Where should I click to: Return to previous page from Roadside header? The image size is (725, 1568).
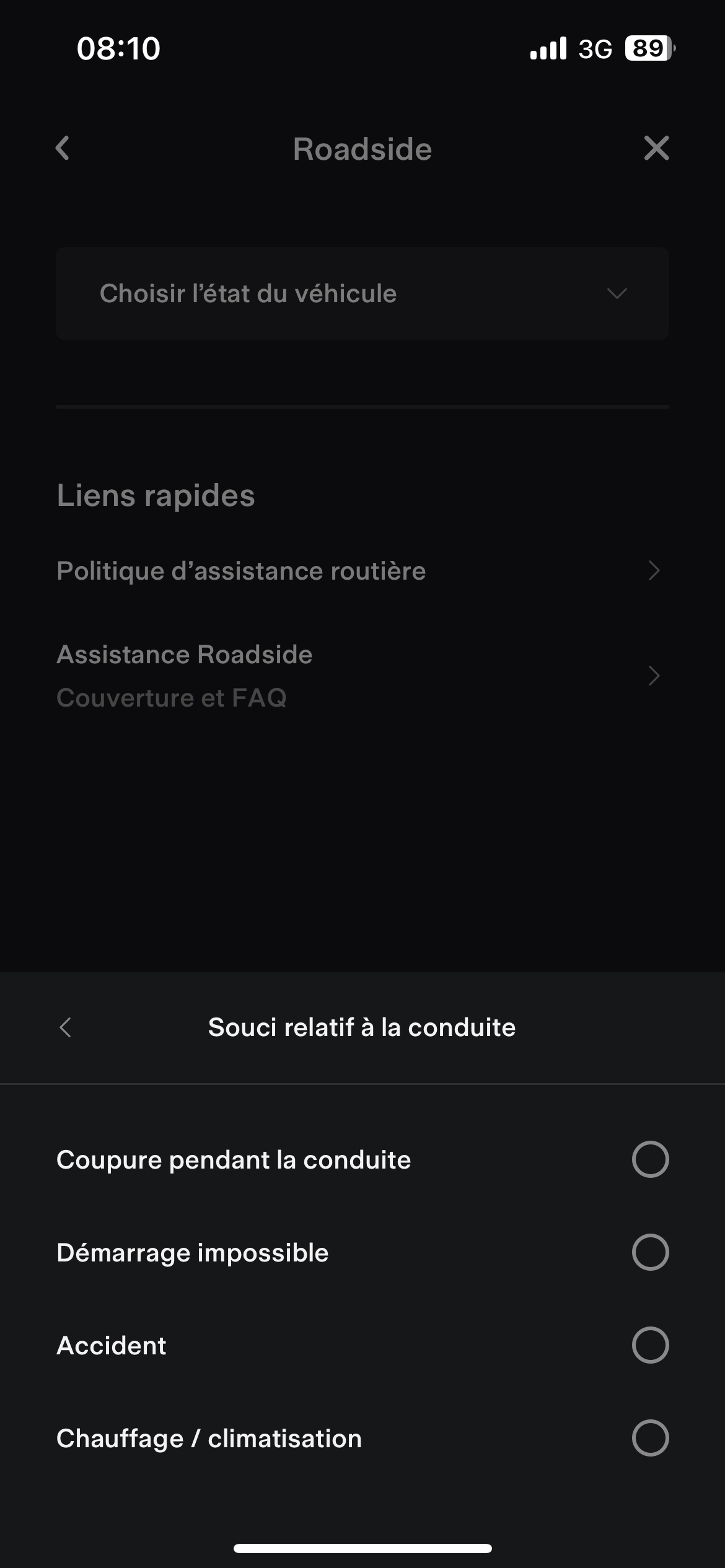(x=63, y=149)
